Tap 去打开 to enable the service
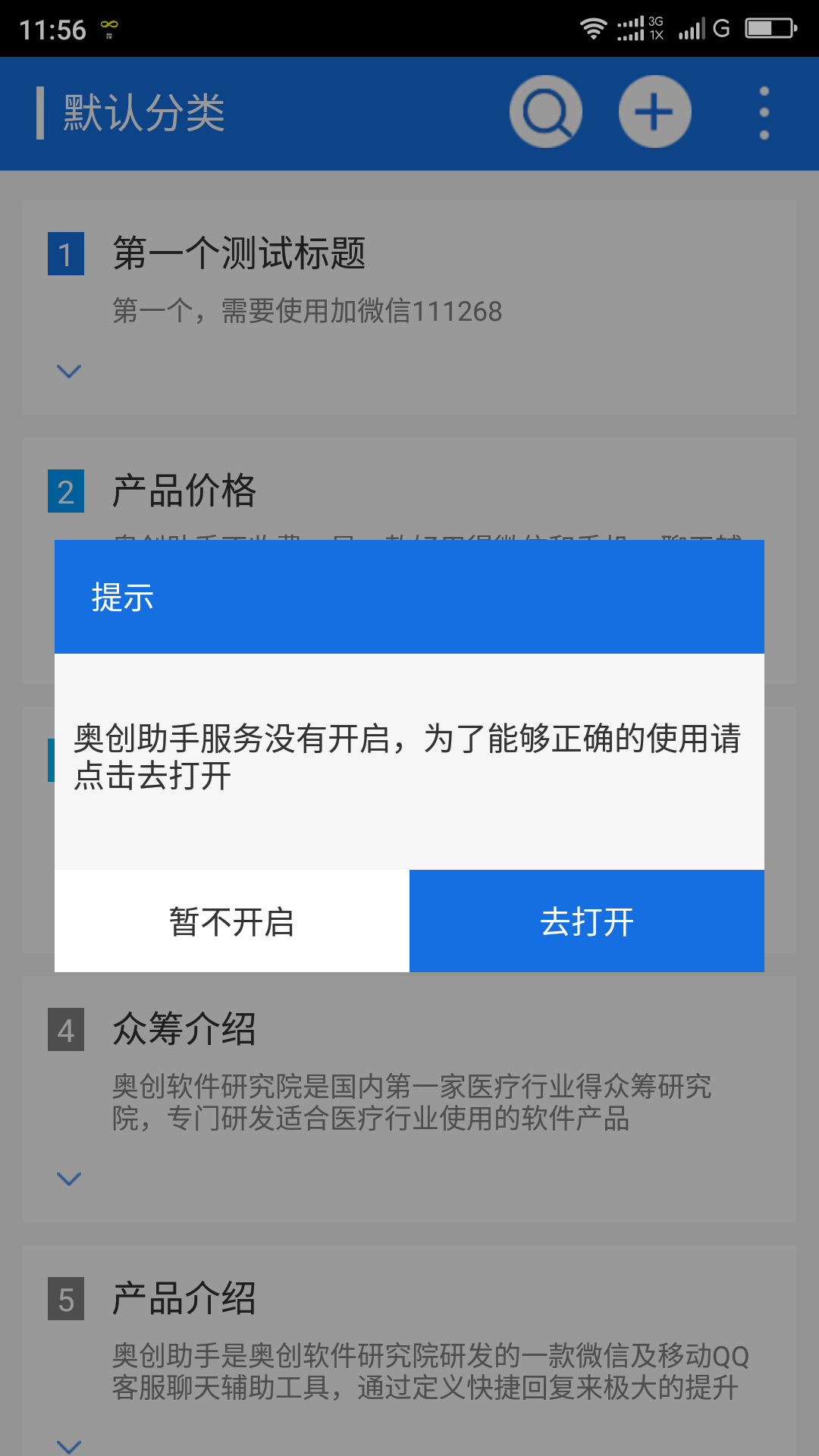This screenshot has height=1456, width=819. (587, 921)
